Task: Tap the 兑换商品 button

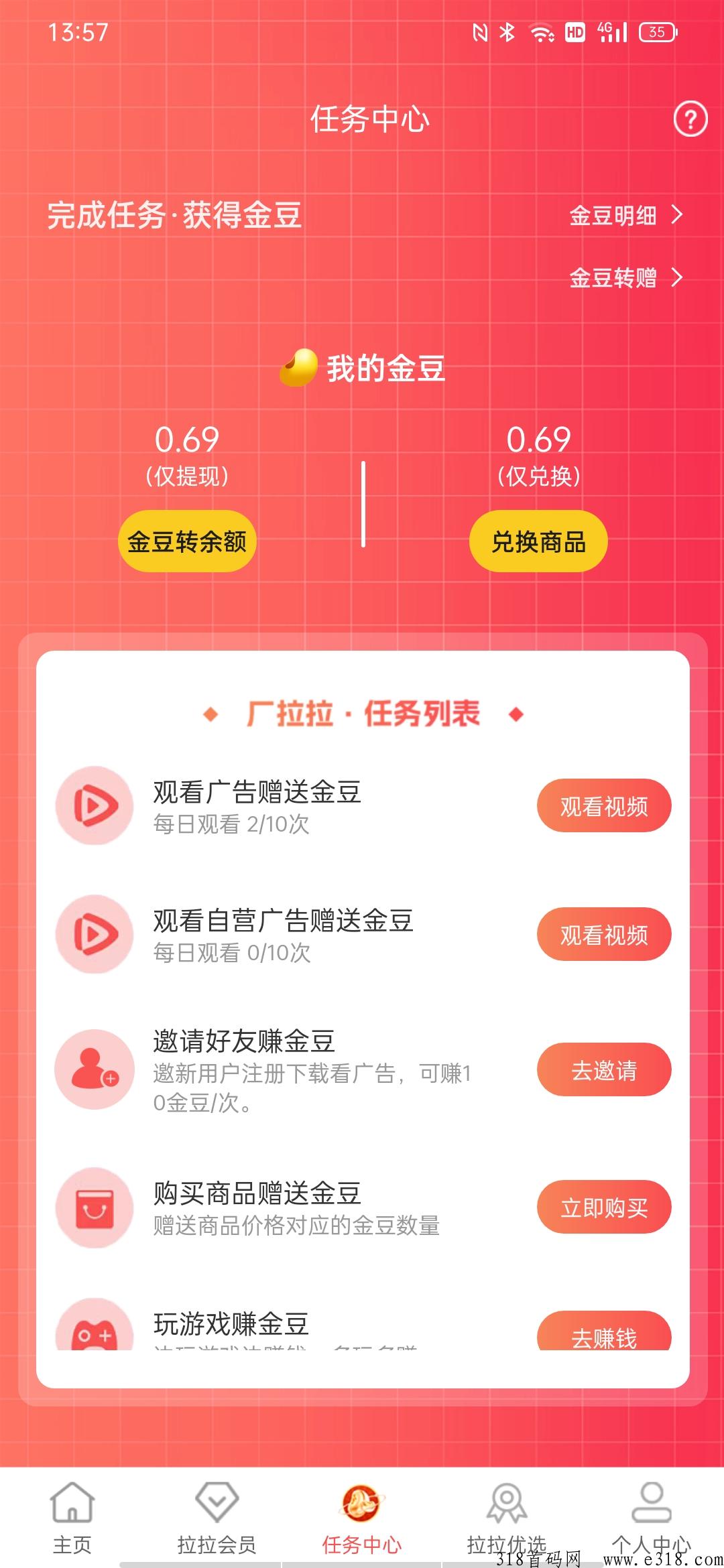Action: click(538, 541)
